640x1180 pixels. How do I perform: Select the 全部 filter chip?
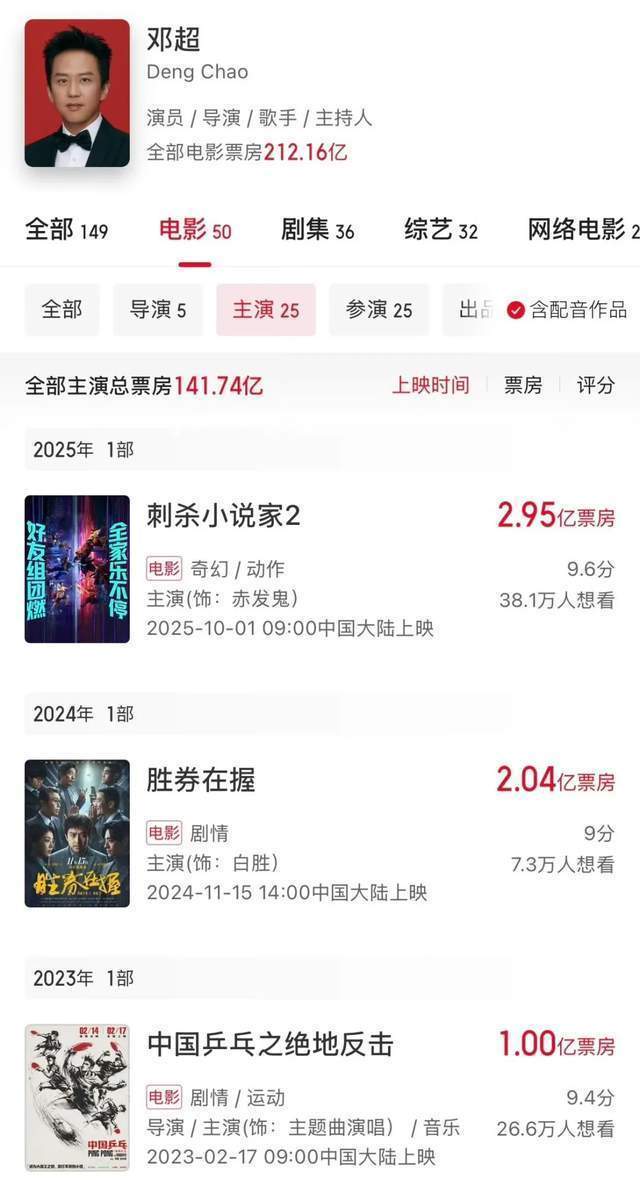[x=62, y=310]
